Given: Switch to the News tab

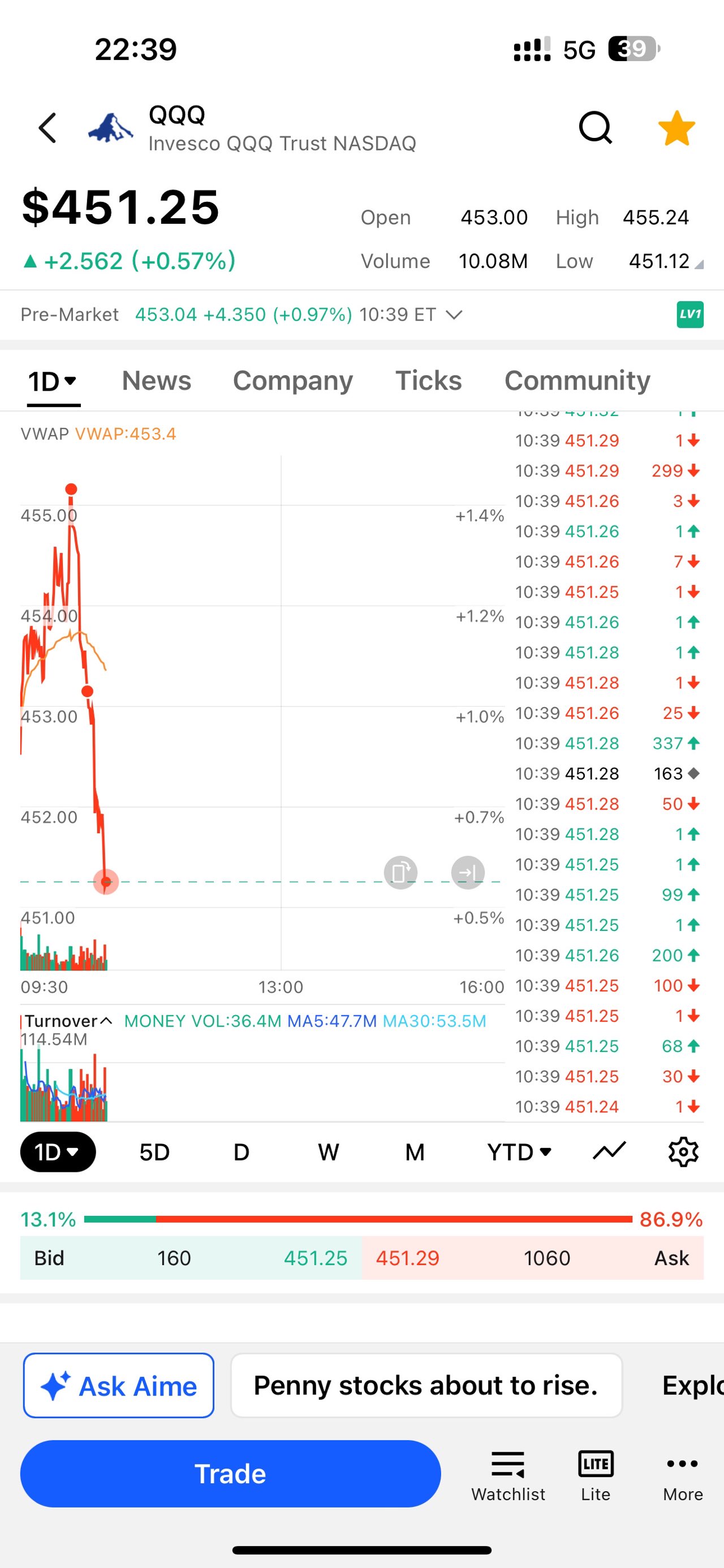Looking at the screenshot, I should (x=157, y=380).
